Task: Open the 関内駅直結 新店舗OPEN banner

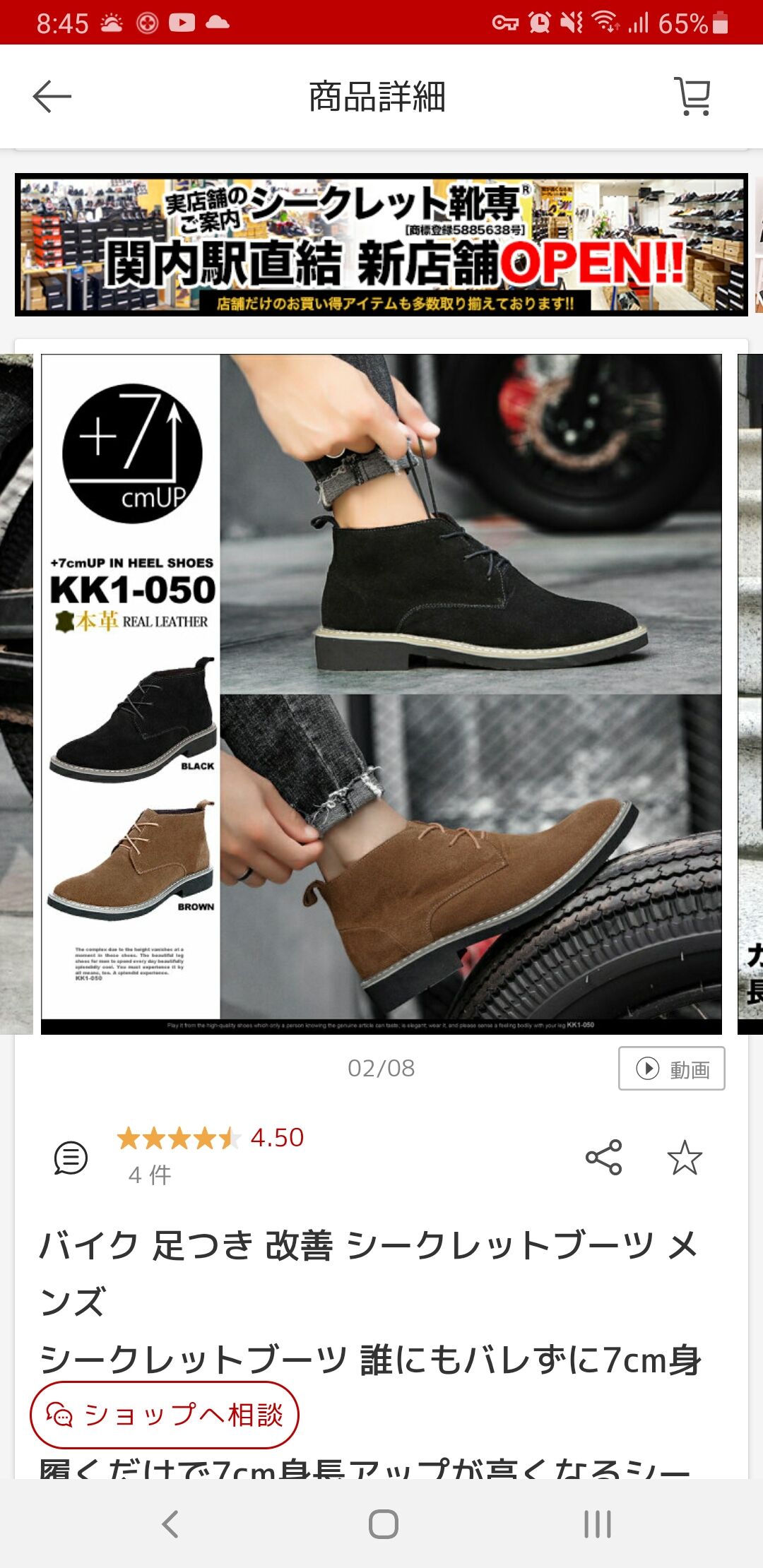Action: tap(381, 244)
